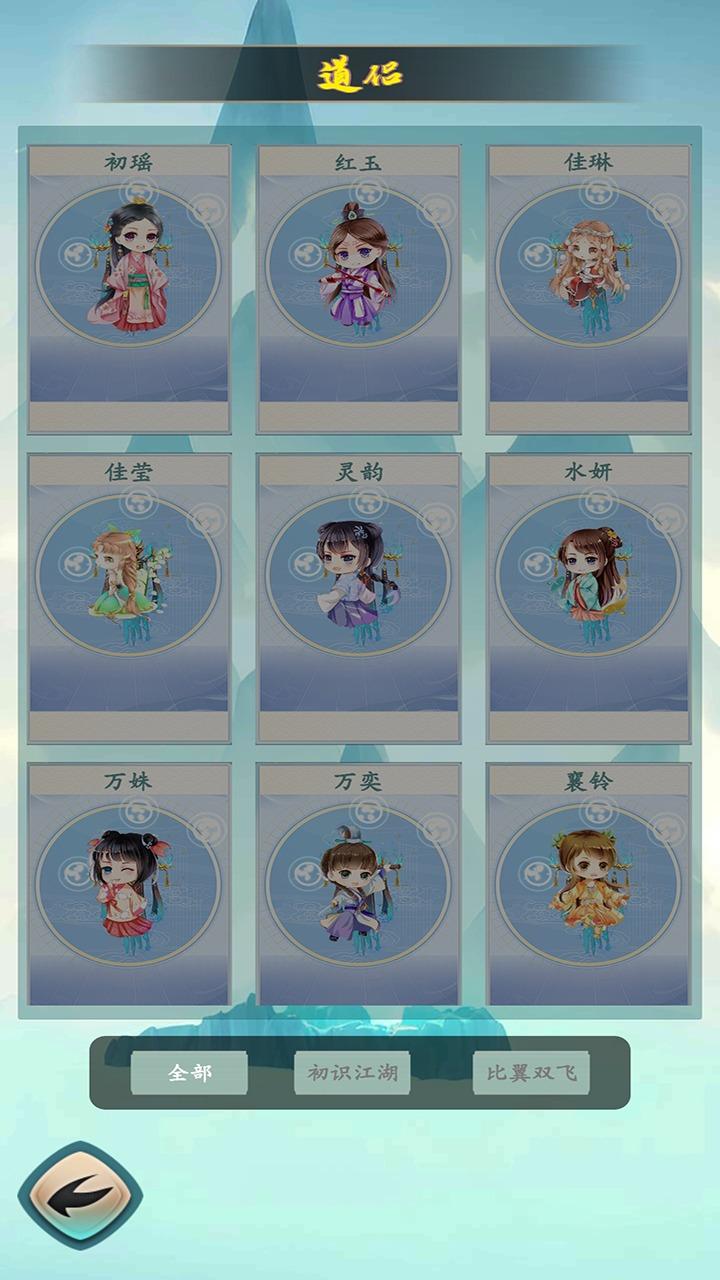Switch to the 比翼双飞 tab

531,1073
